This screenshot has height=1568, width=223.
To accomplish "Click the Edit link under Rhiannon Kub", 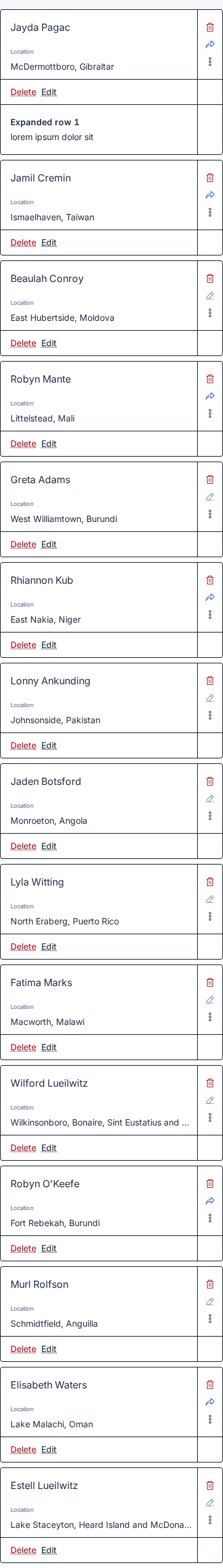I will click(49, 645).
